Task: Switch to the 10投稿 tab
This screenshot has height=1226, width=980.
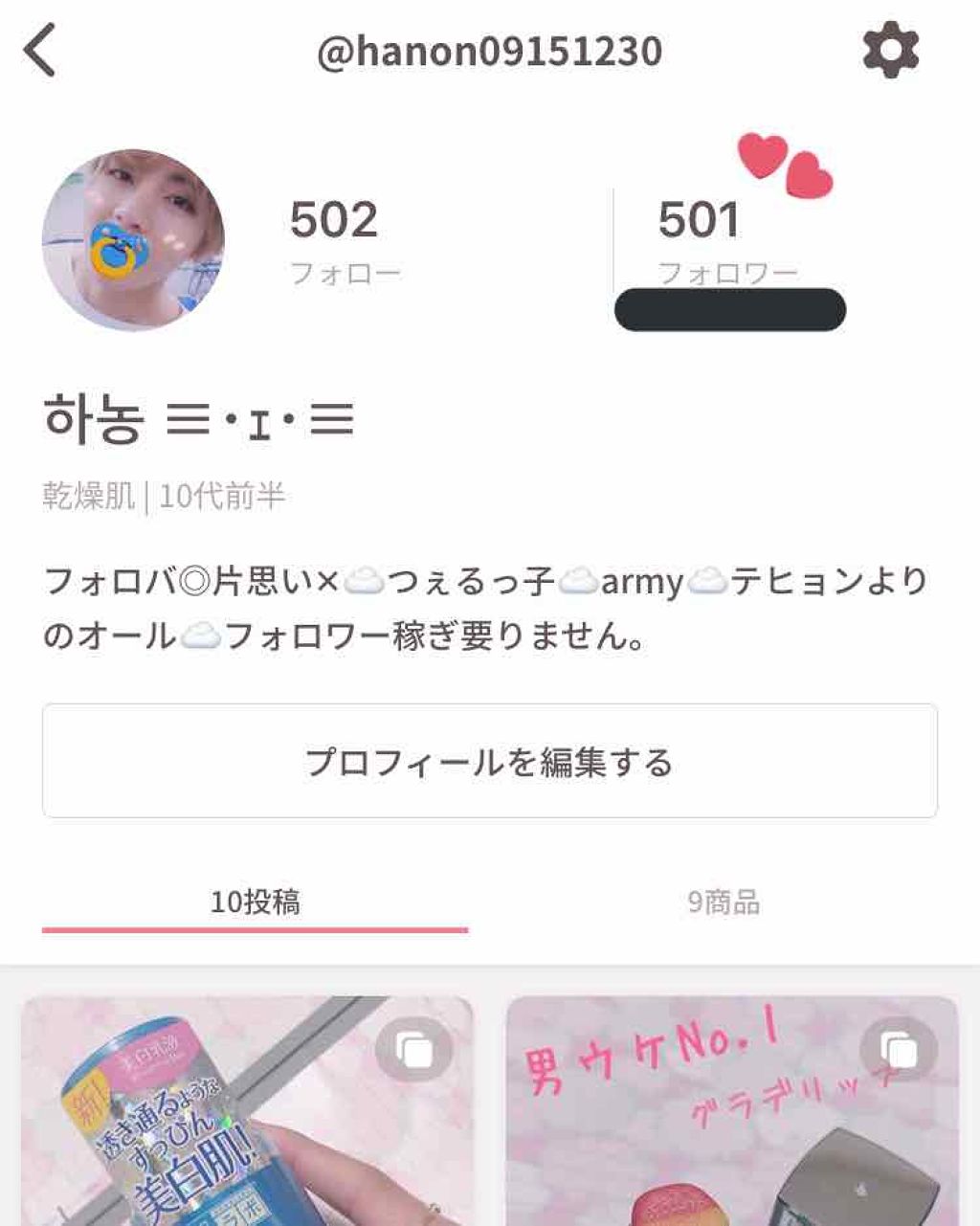Action: [255, 902]
